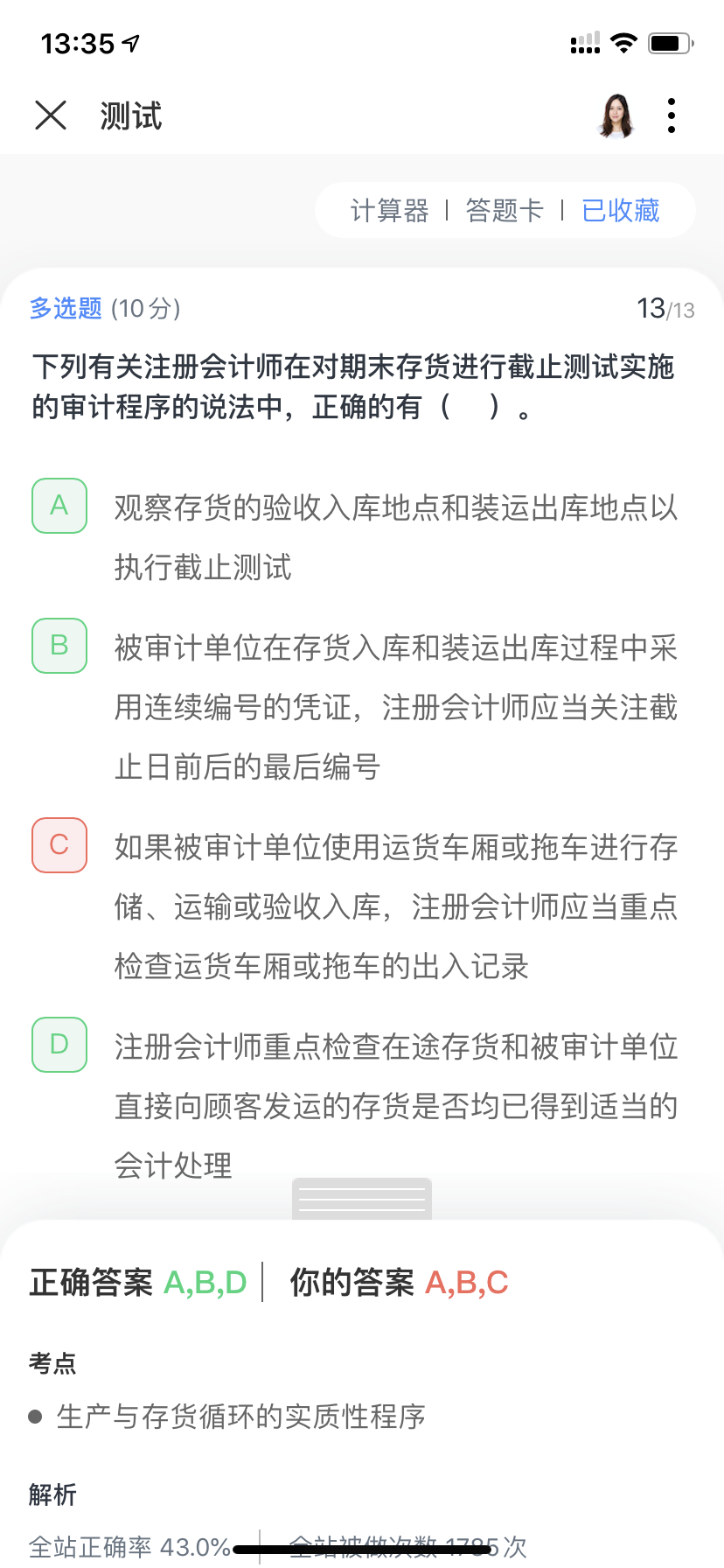Select answer option A
This screenshot has width=724, height=1568.
[x=59, y=506]
